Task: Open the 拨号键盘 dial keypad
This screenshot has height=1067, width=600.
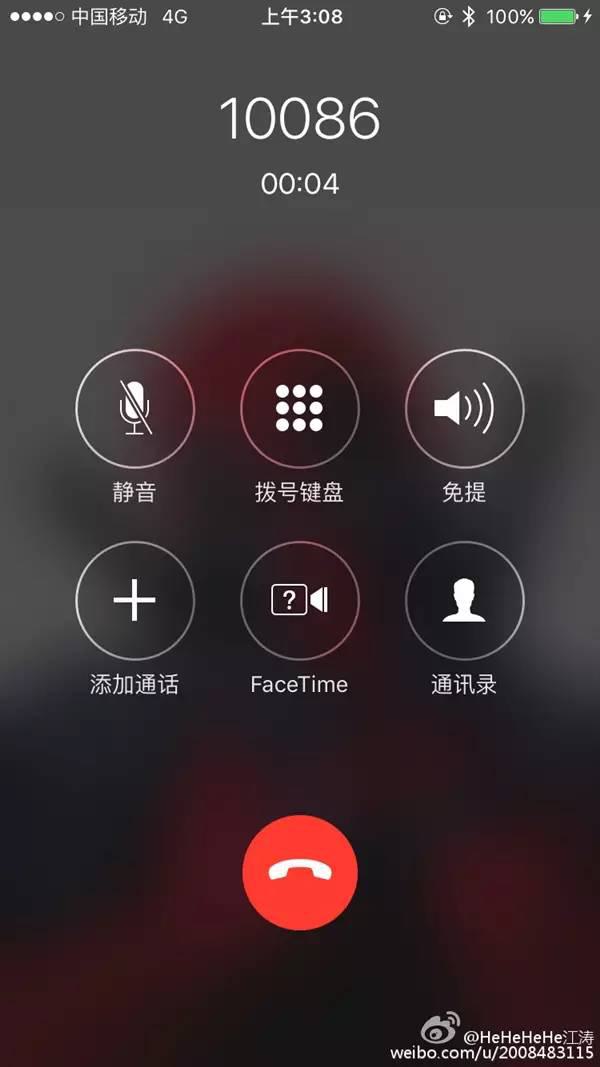Action: click(x=299, y=408)
